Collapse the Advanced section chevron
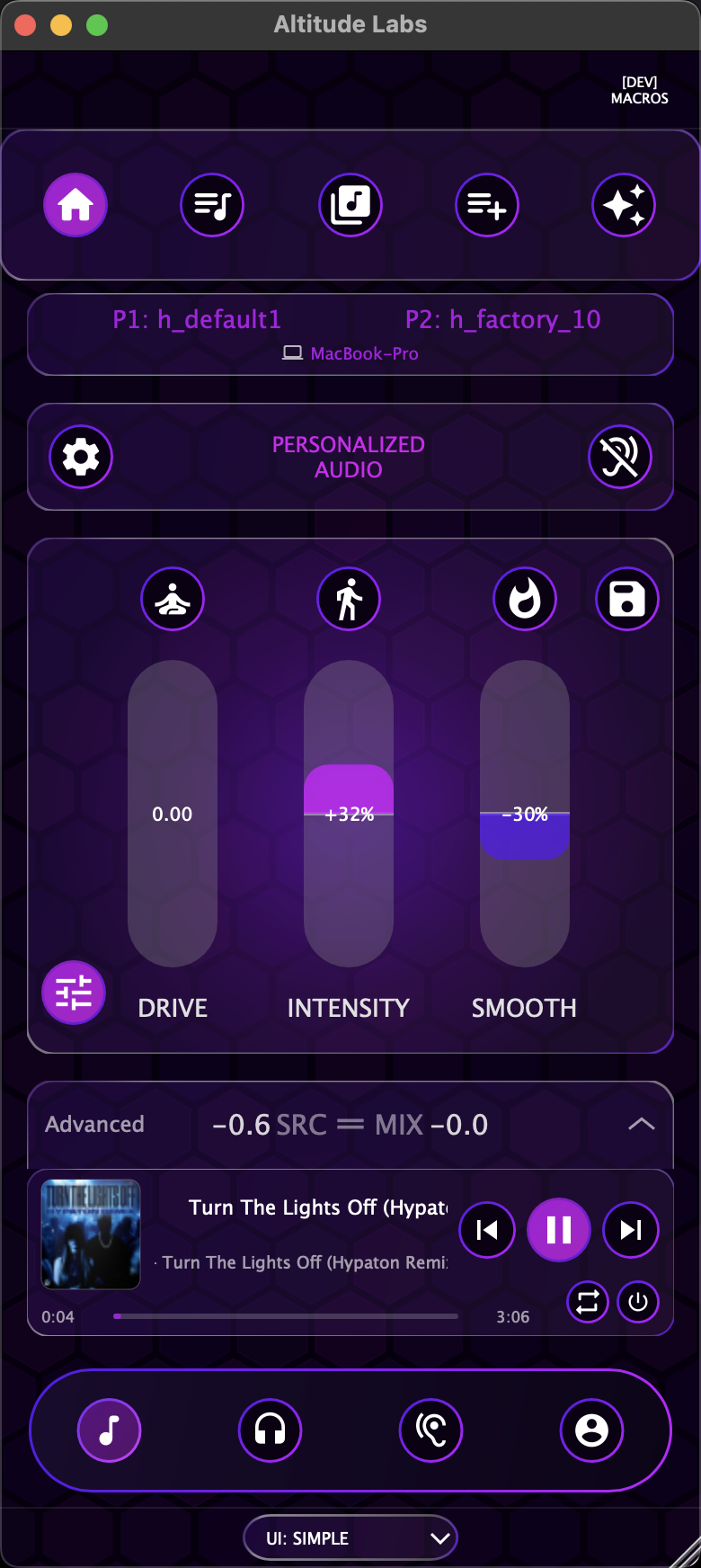 click(641, 1124)
